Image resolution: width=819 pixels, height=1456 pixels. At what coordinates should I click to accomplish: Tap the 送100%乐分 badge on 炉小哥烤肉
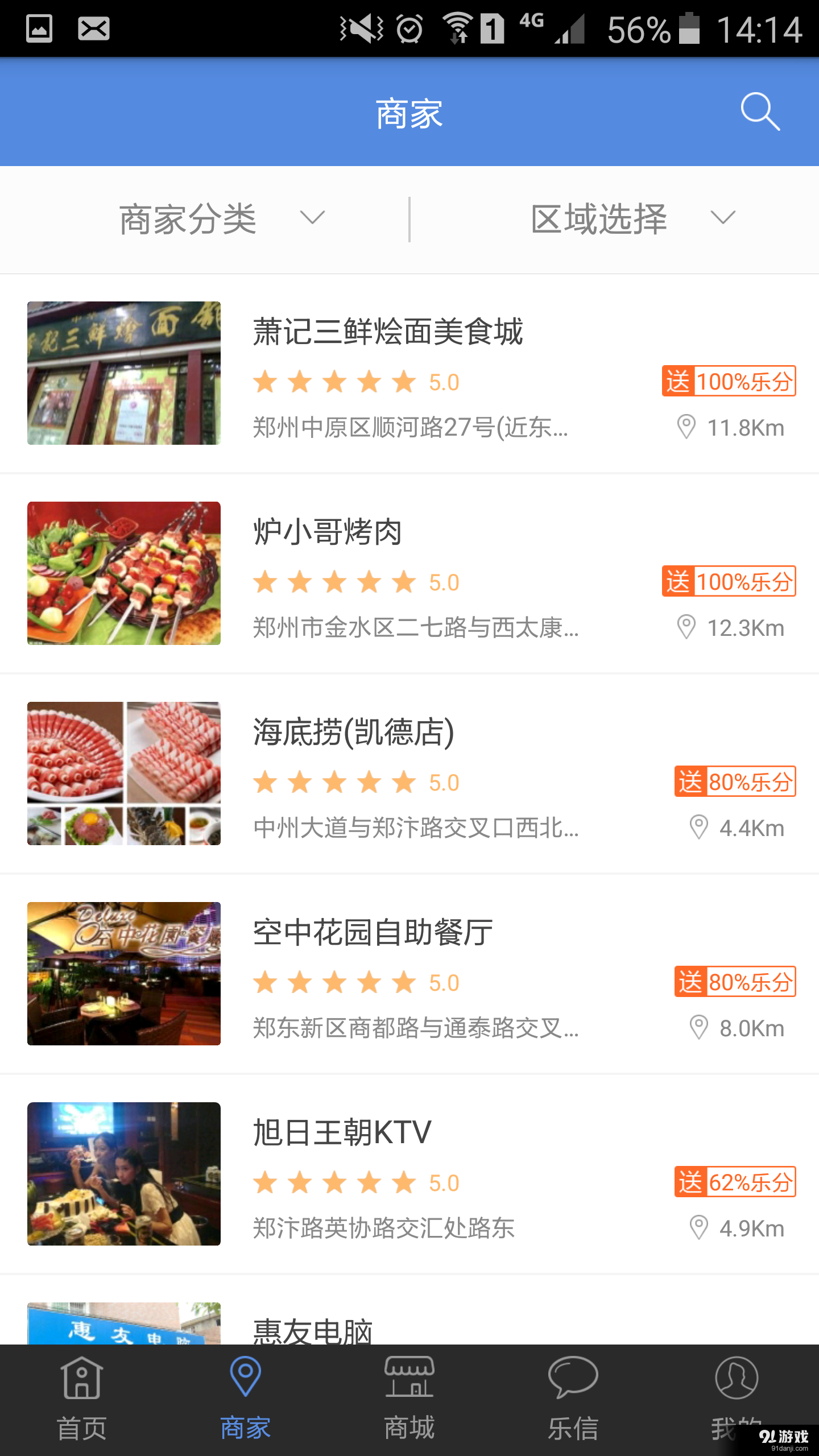coord(729,581)
